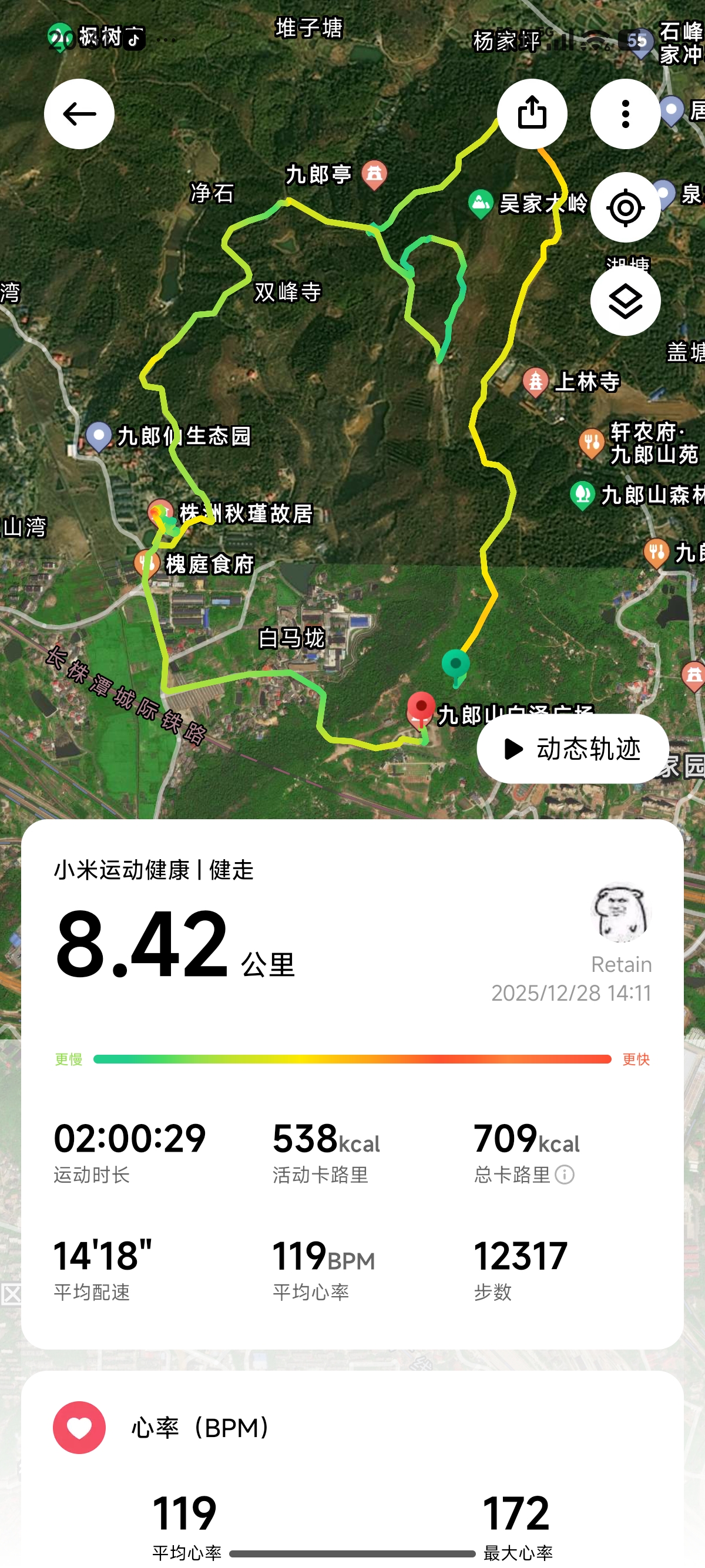Play the 动态轨迹 dynamic track
This screenshot has height=1568, width=705.
(572, 749)
